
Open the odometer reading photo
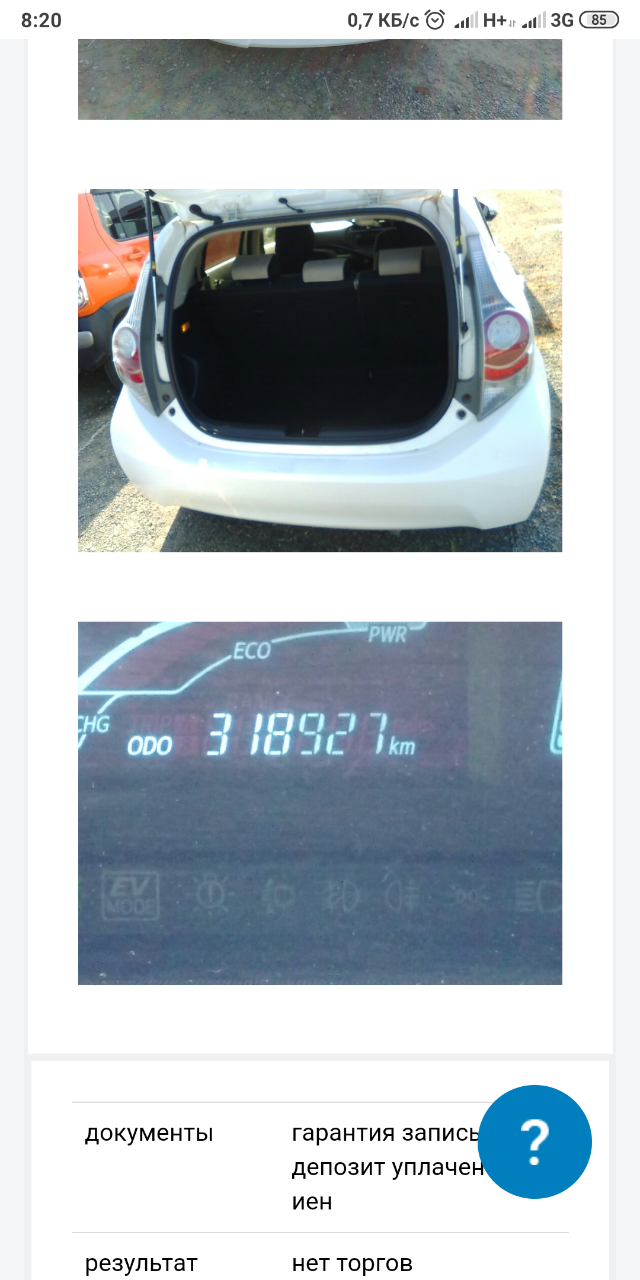tap(320, 803)
